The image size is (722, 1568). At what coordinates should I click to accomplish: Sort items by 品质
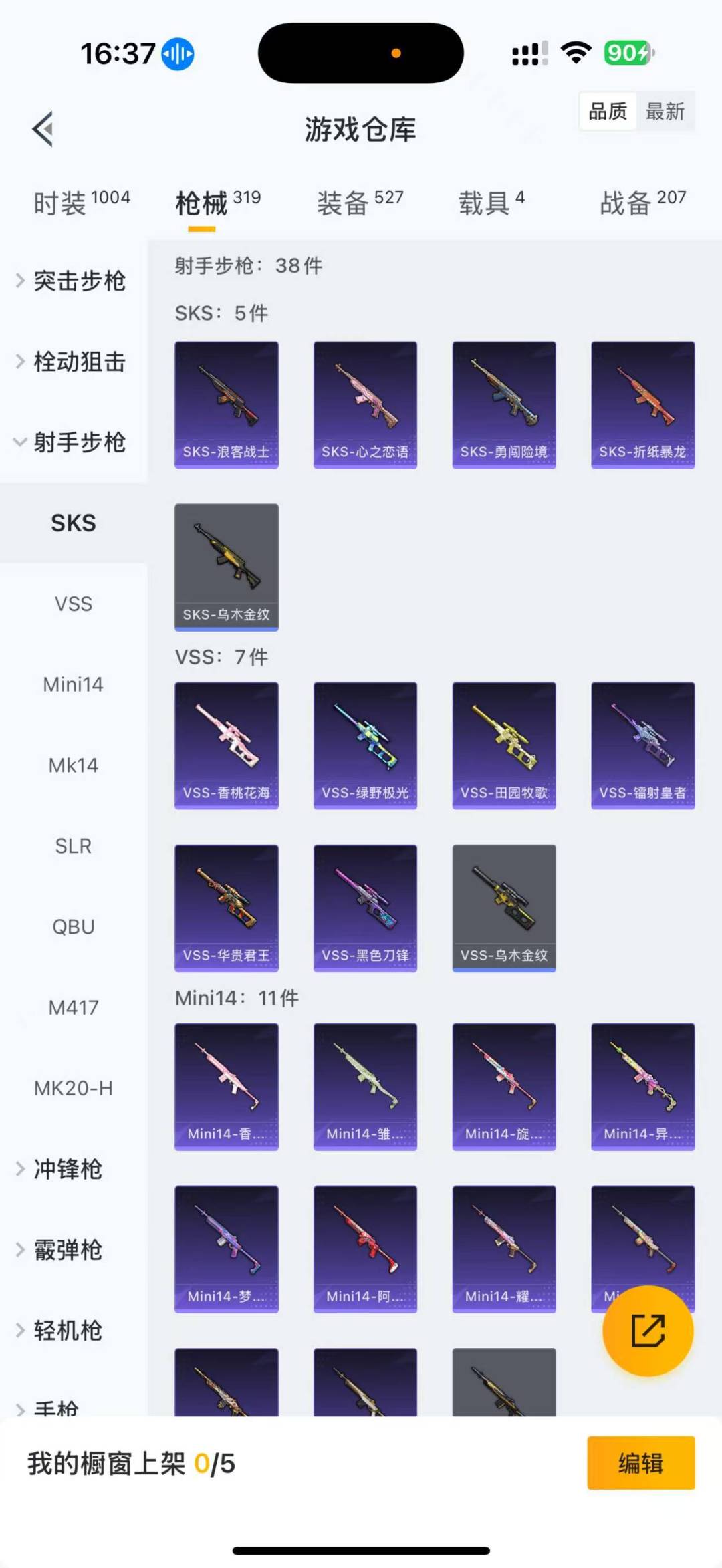pos(607,111)
